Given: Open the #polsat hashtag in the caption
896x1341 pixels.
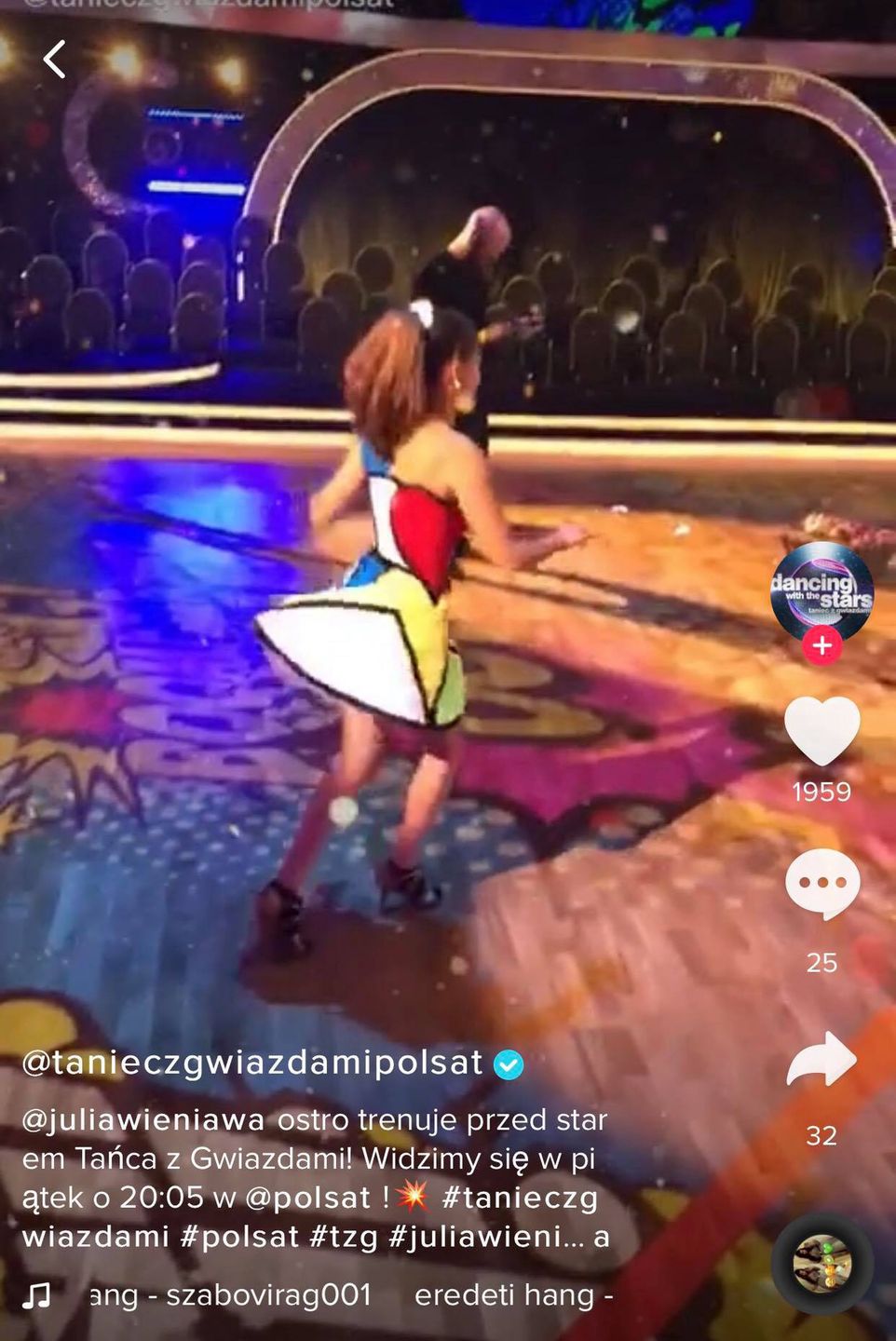Looking at the screenshot, I should [x=239, y=1238].
